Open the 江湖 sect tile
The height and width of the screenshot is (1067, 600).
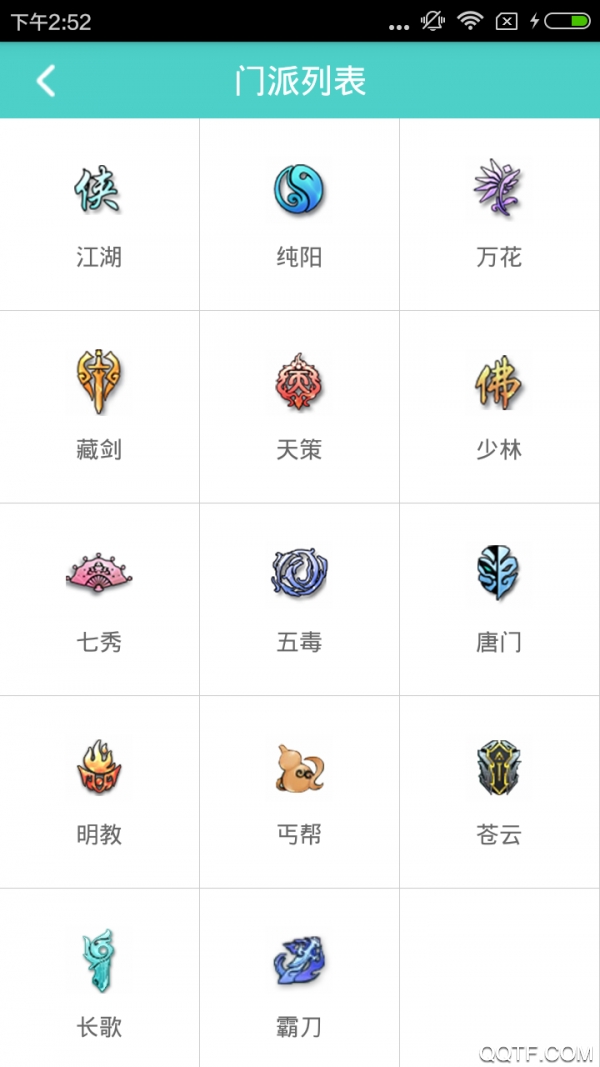coord(99,214)
